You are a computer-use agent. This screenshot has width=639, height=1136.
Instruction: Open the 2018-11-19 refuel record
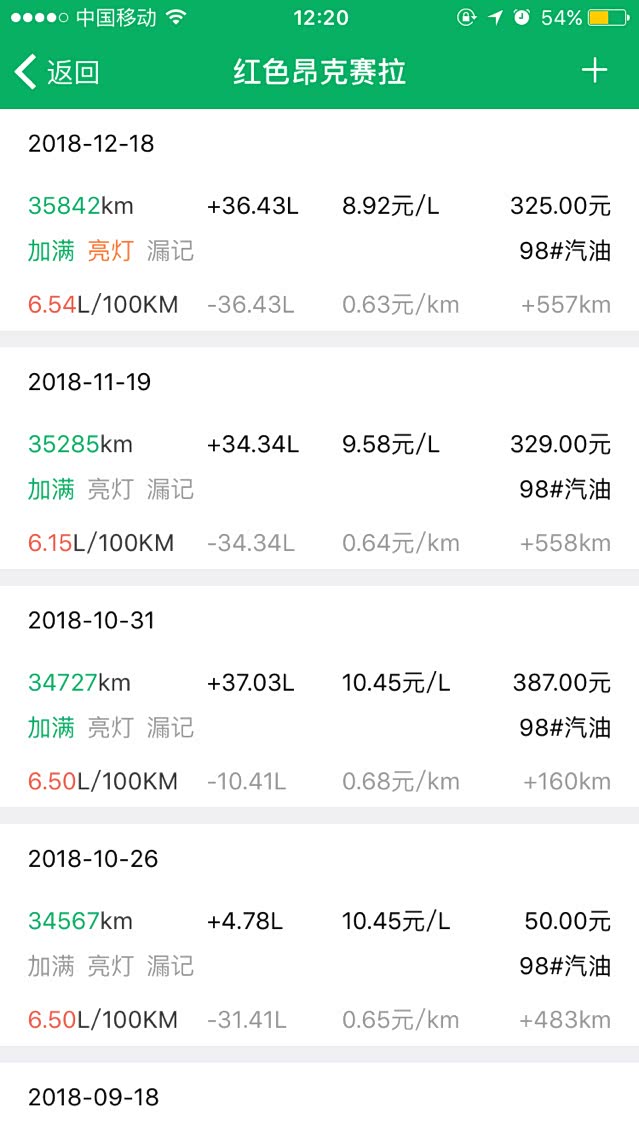pyautogui.click(x=319, y=461)
